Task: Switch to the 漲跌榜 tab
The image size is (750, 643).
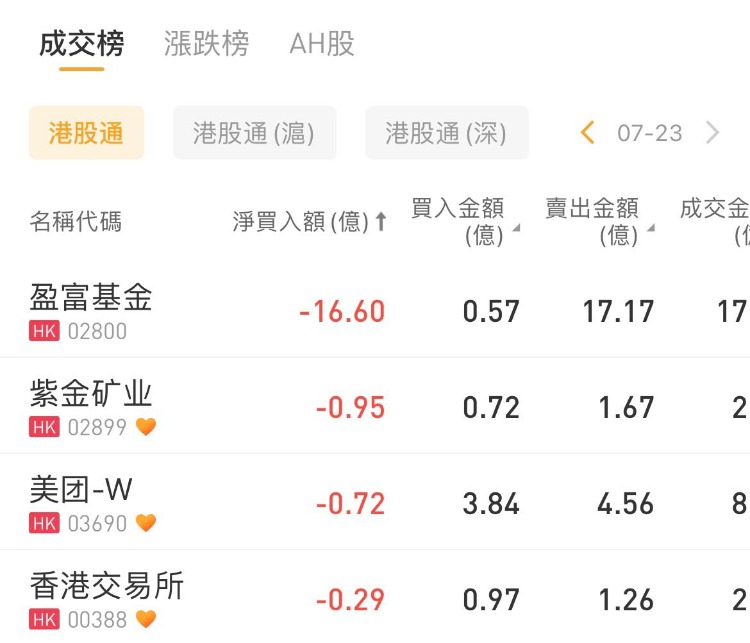Action: (206, 45)
